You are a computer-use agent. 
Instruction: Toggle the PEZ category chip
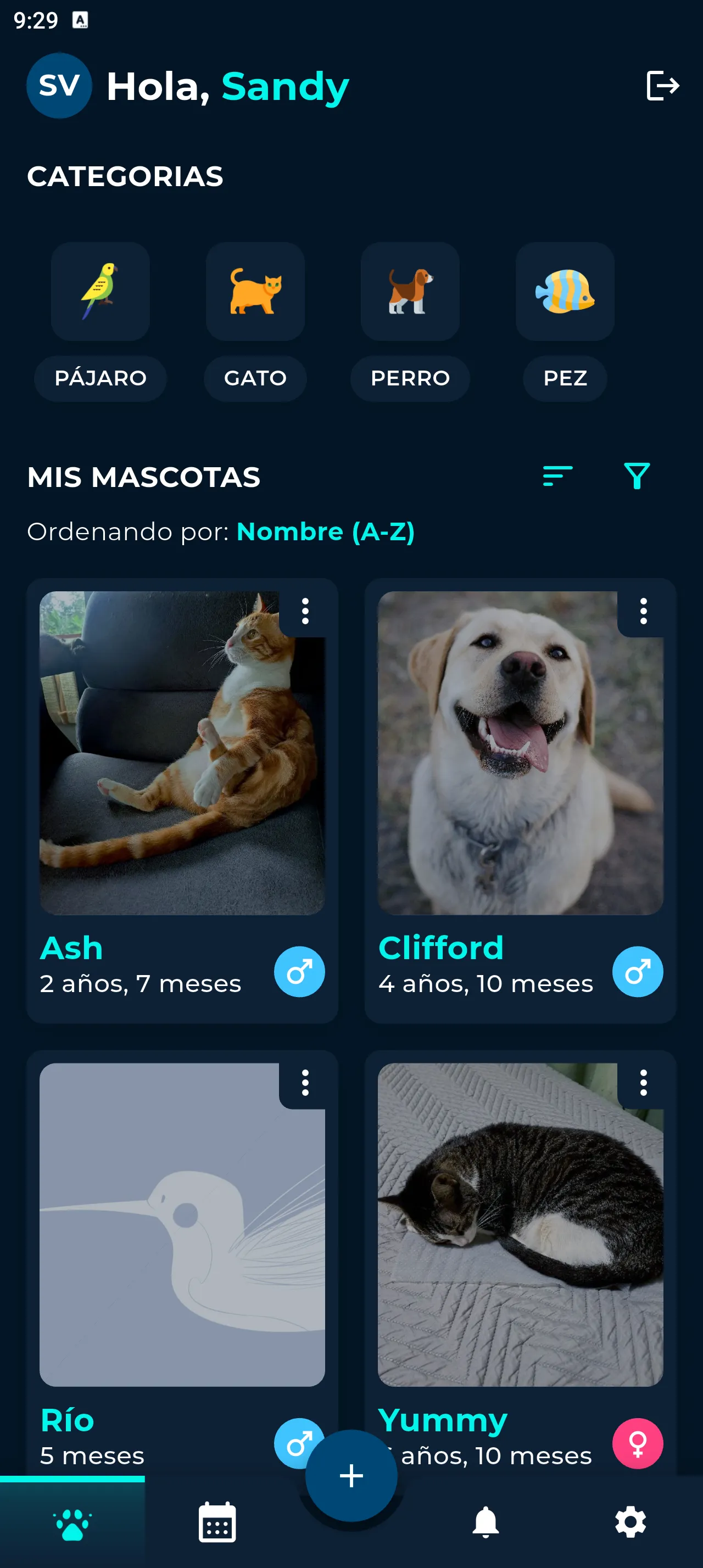coord(565,378)
